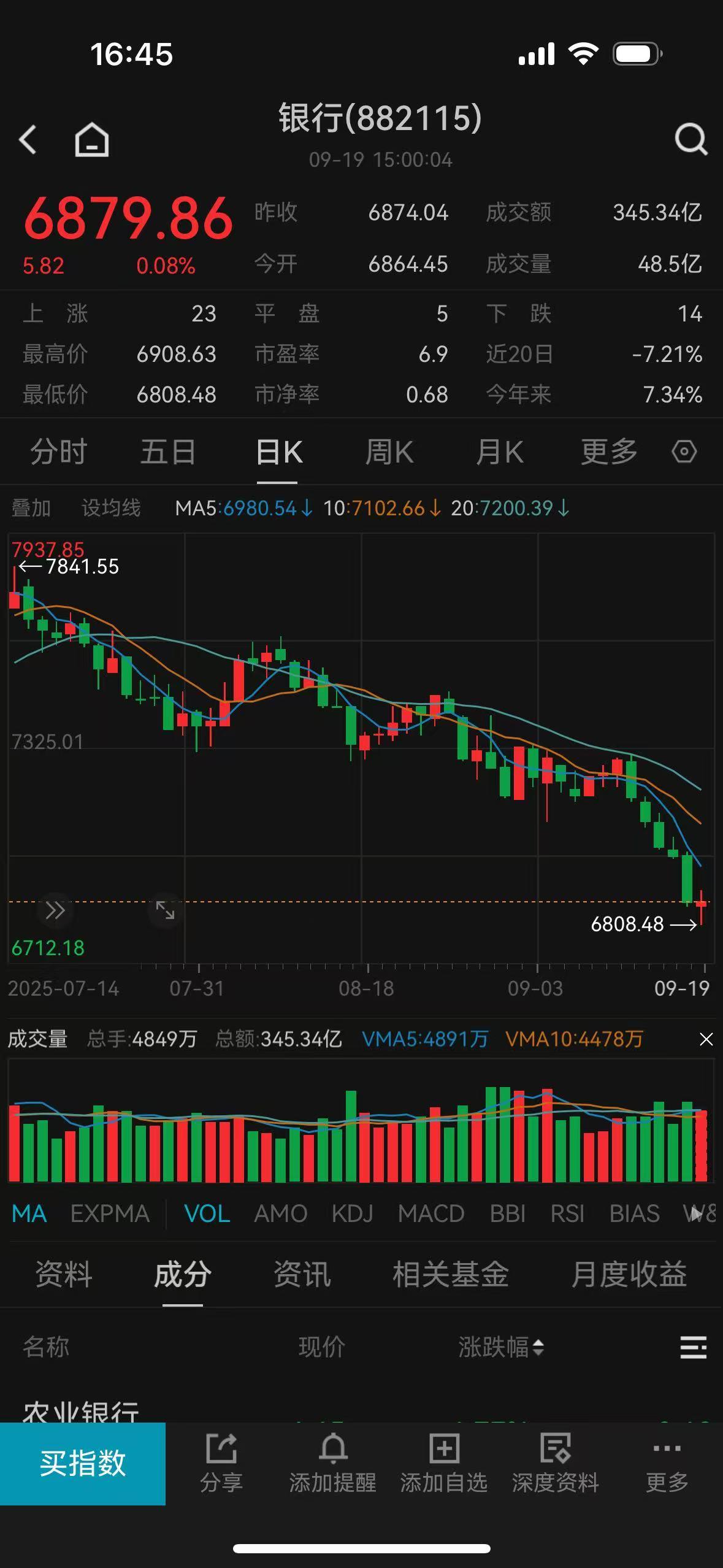Open the home icon
This screenshot has width=723, height=1568.
point(92,139)
